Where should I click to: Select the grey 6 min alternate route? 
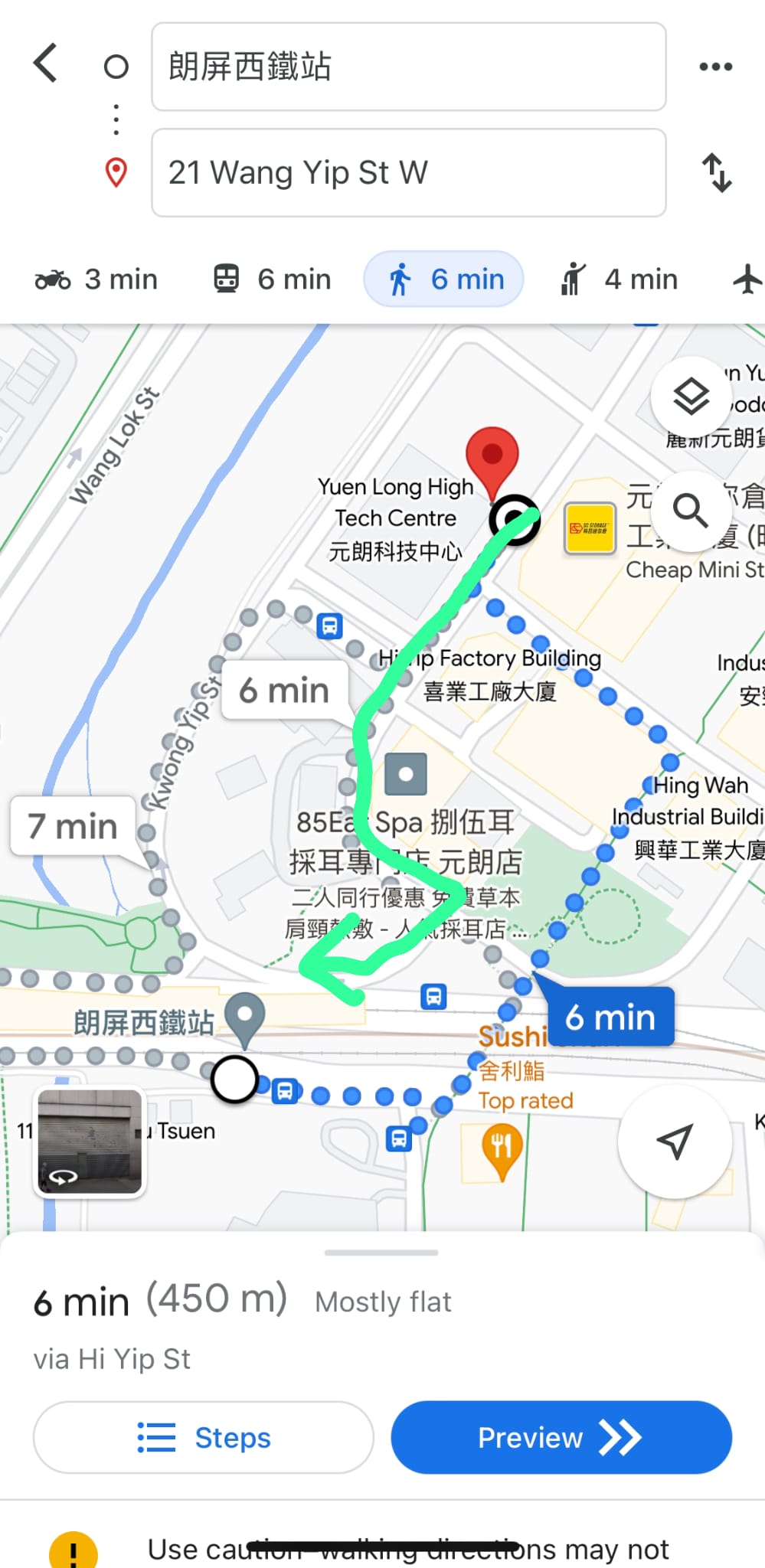(x=284, y=691)
